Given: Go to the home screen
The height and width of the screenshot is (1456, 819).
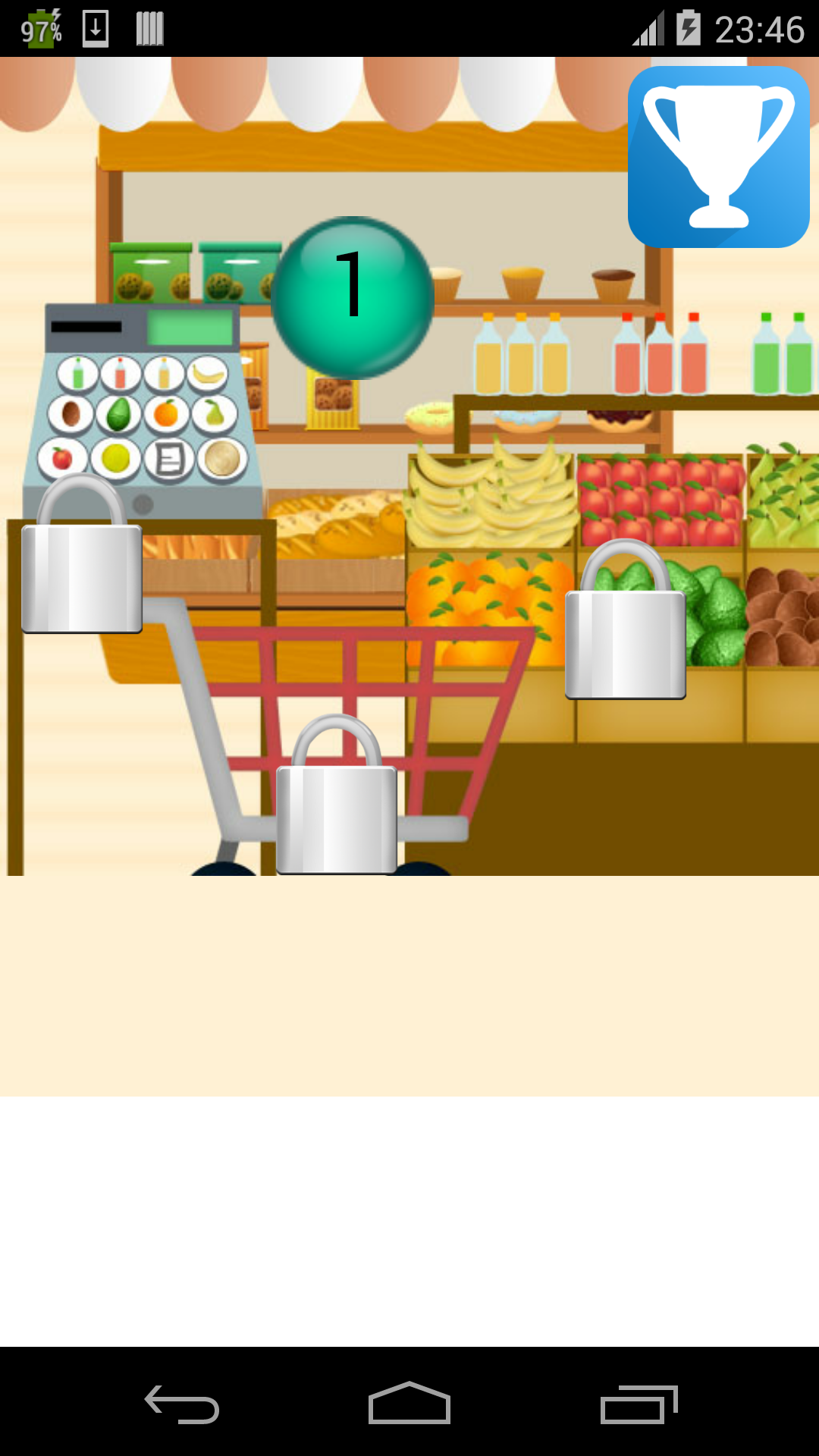Looking at the screenshot, I should [x=409, y=1404].
